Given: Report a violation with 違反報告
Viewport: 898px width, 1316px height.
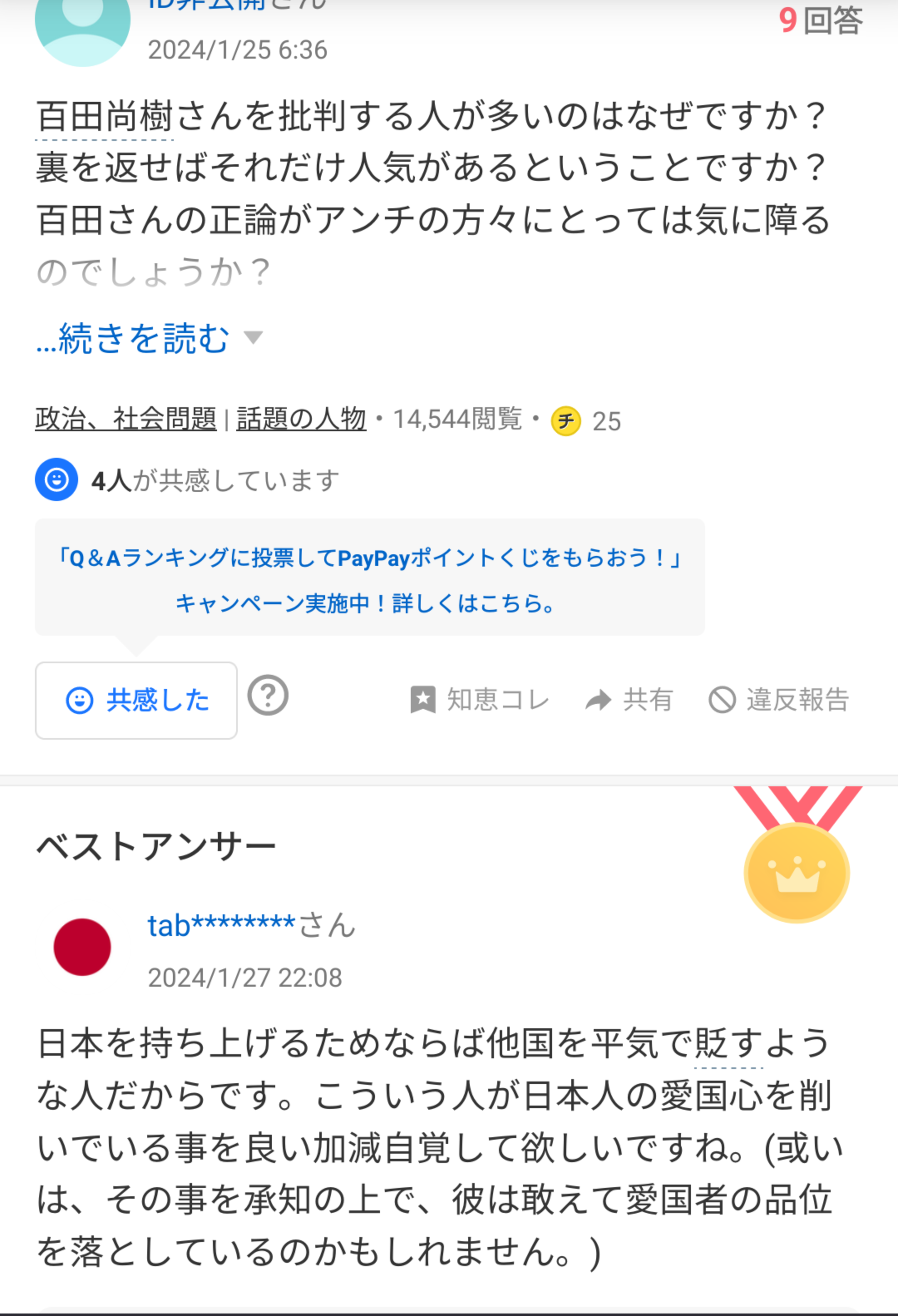Looking at the screenshot, I should click(x=779, y=699).
